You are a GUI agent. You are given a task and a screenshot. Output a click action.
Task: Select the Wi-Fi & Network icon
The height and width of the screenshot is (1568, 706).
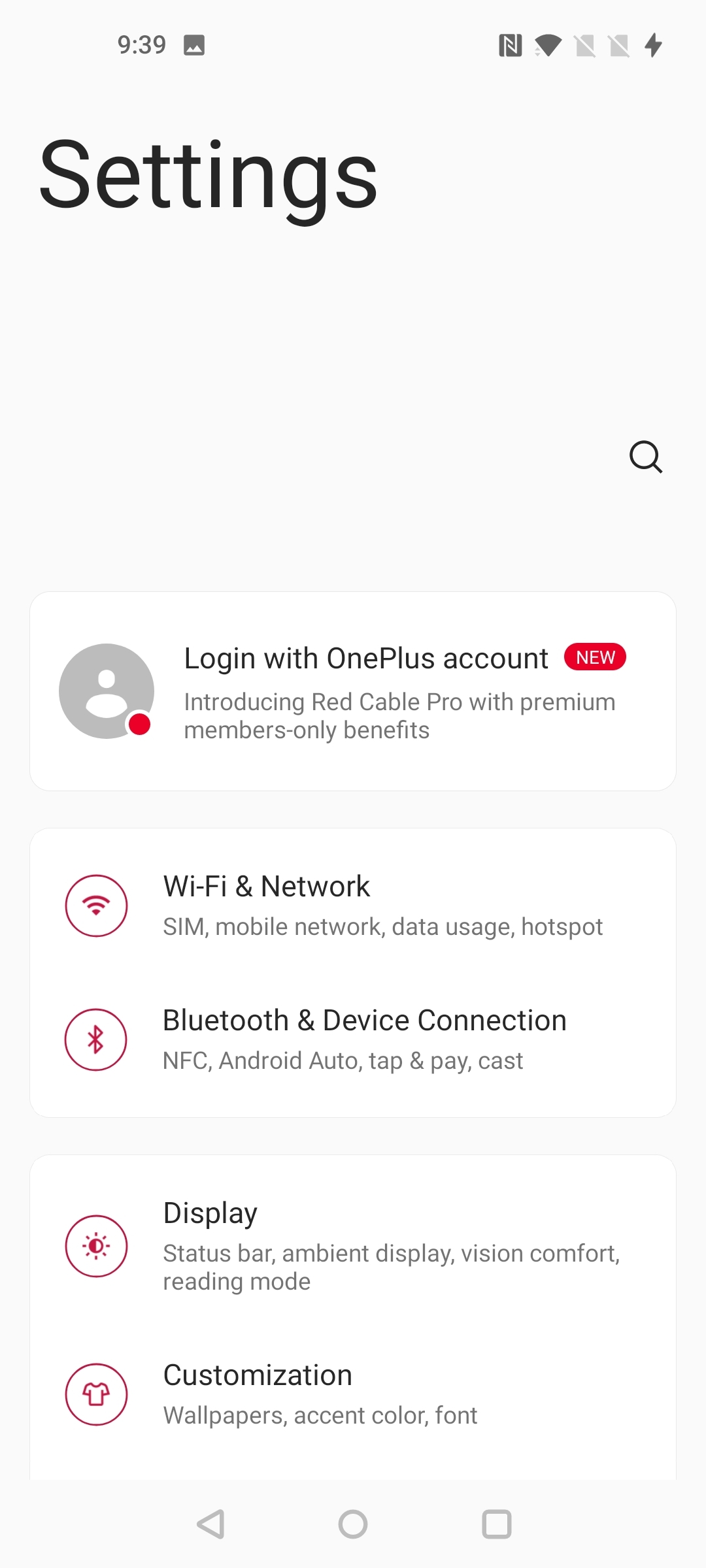pos(95,905)
